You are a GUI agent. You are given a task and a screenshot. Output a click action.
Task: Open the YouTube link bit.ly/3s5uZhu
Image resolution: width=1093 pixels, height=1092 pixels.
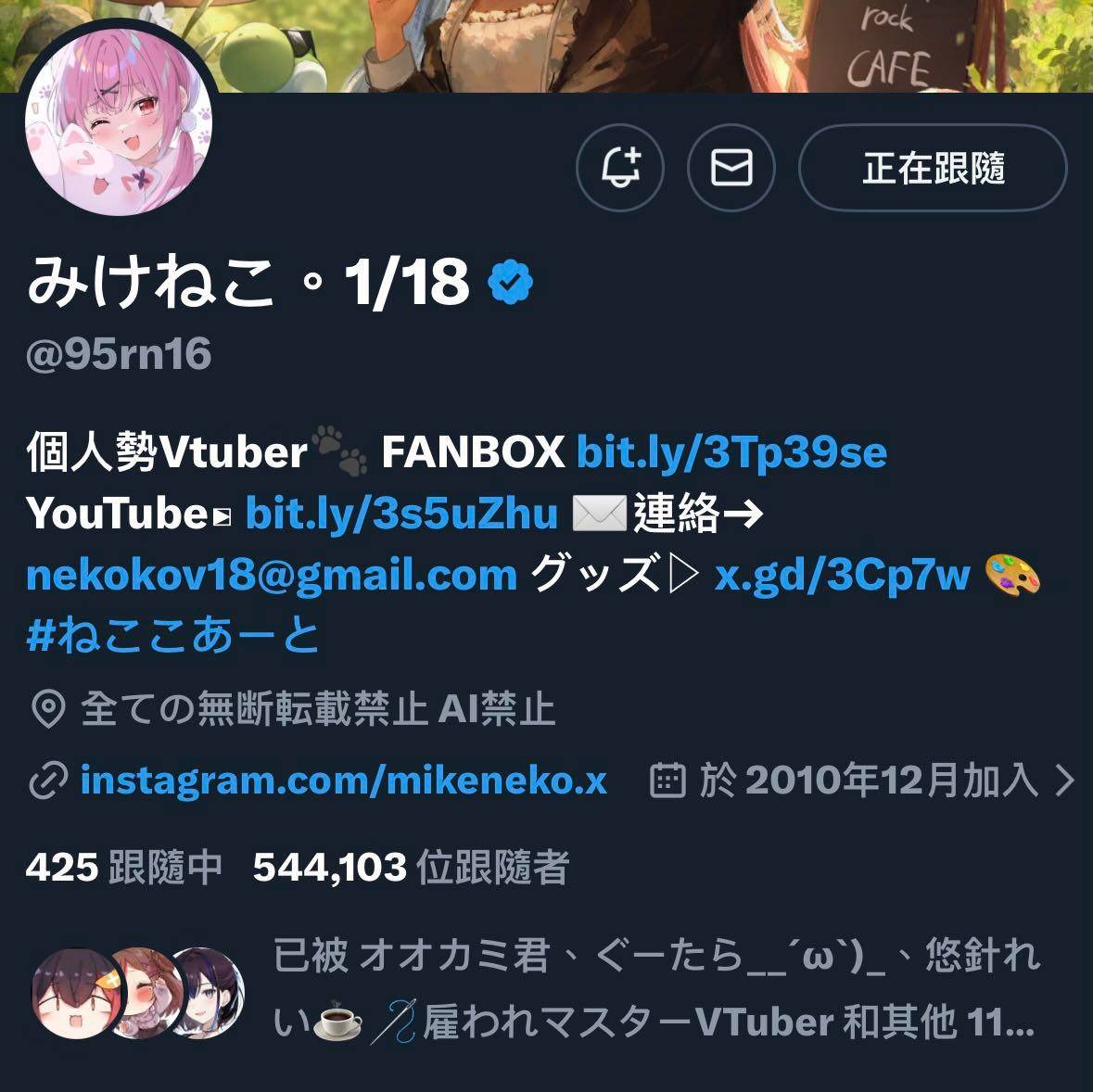(401, 513)
